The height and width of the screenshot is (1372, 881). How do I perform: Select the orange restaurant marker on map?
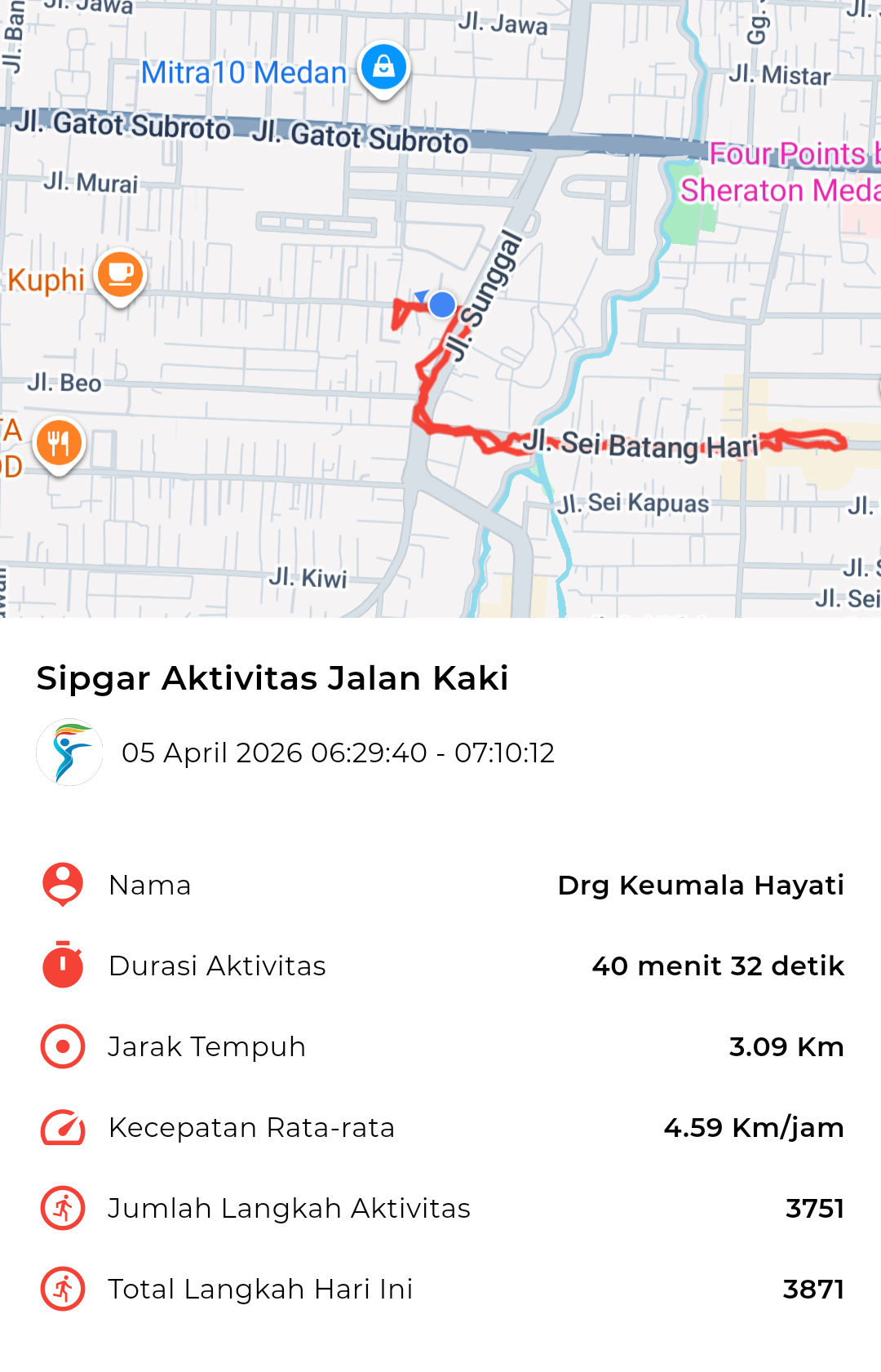[59, 444]
